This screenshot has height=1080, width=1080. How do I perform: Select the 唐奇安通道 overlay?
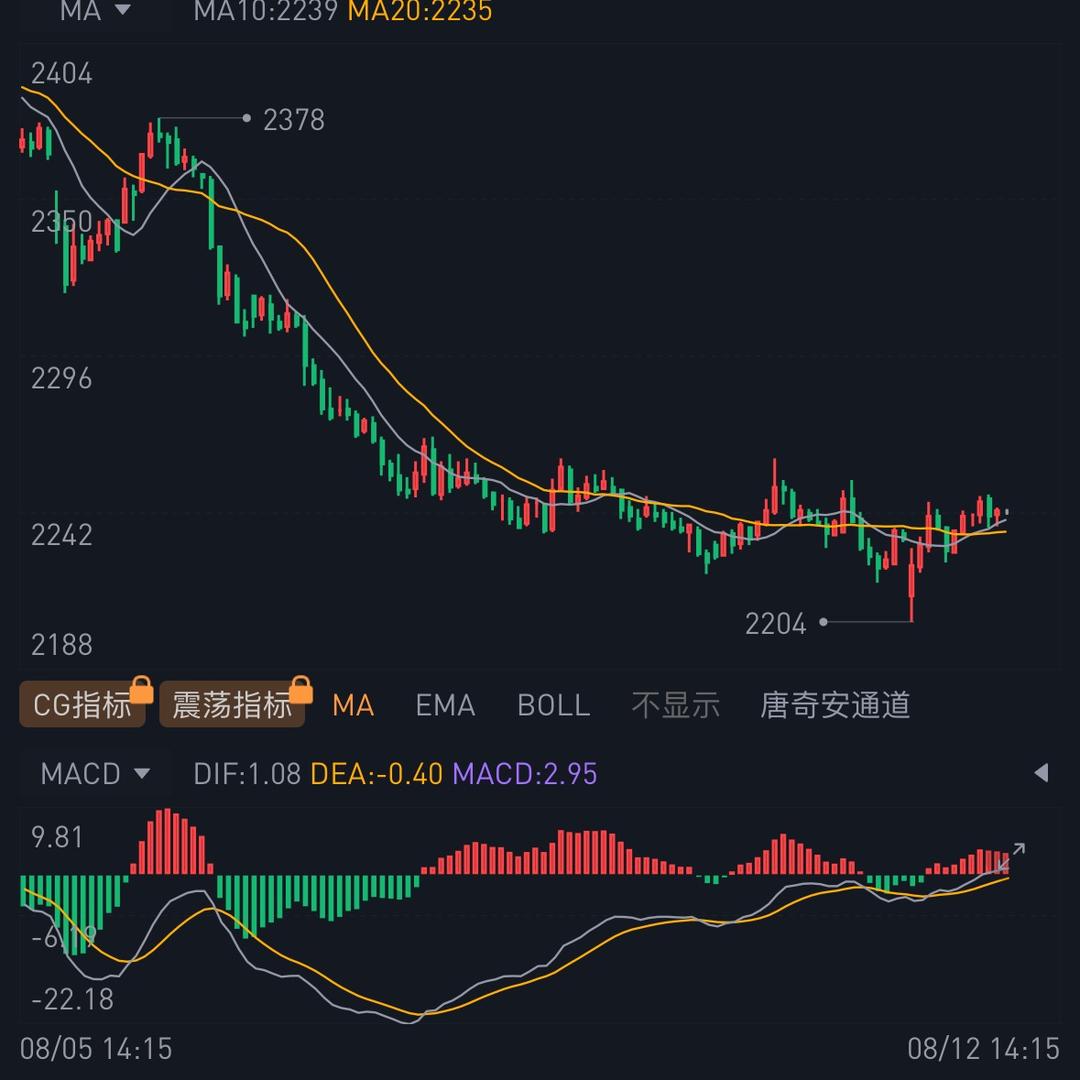pos(835,705)
